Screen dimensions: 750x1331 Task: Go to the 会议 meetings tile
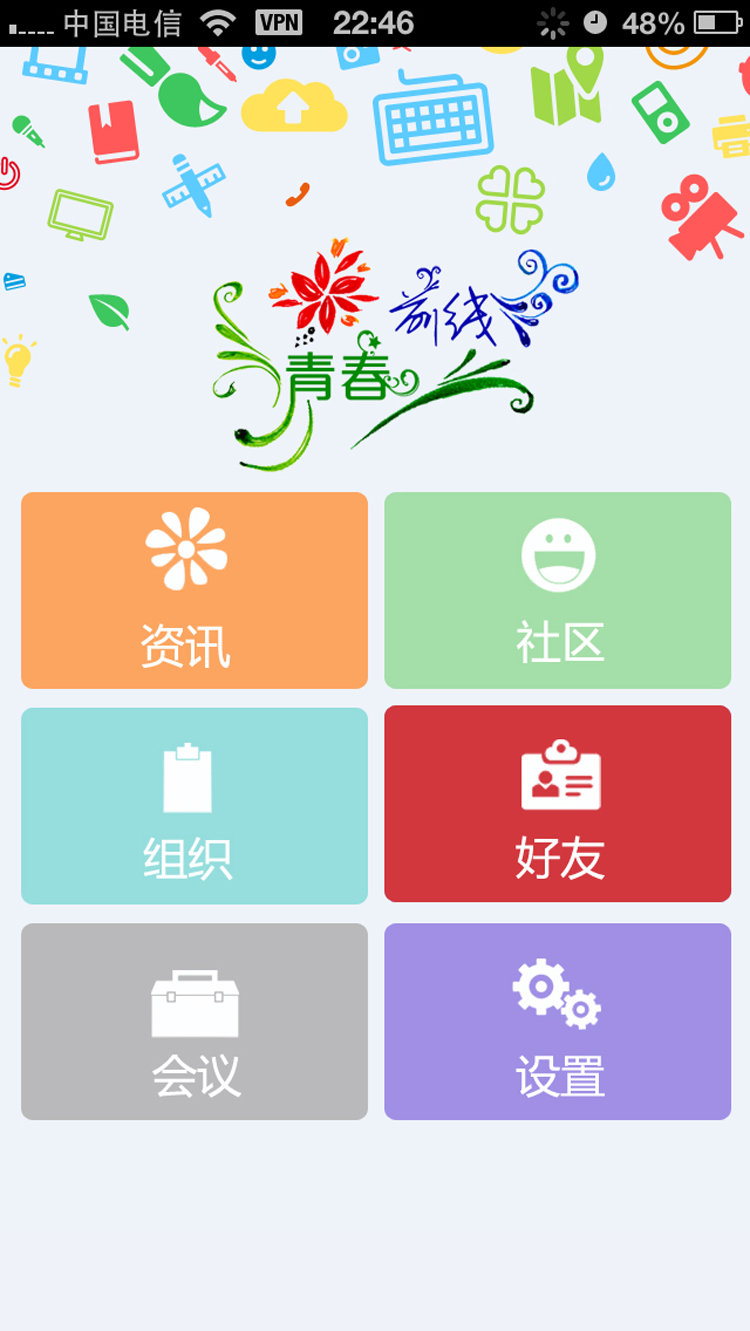click(x=194, y=1021)
